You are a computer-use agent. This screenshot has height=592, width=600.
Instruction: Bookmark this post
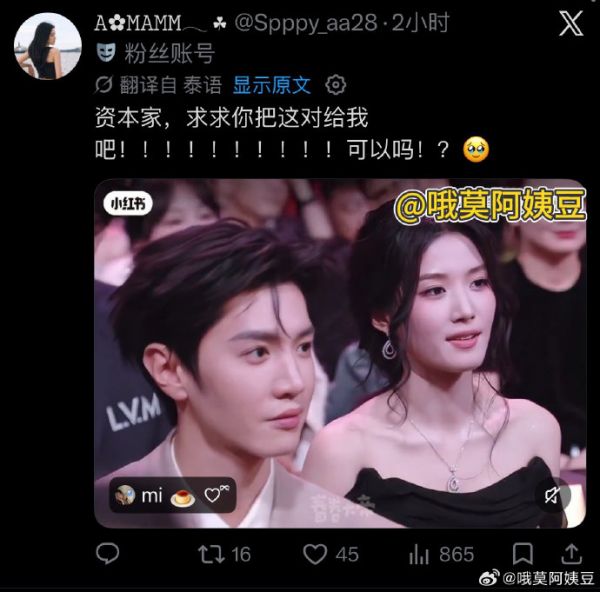pos(523,554)
